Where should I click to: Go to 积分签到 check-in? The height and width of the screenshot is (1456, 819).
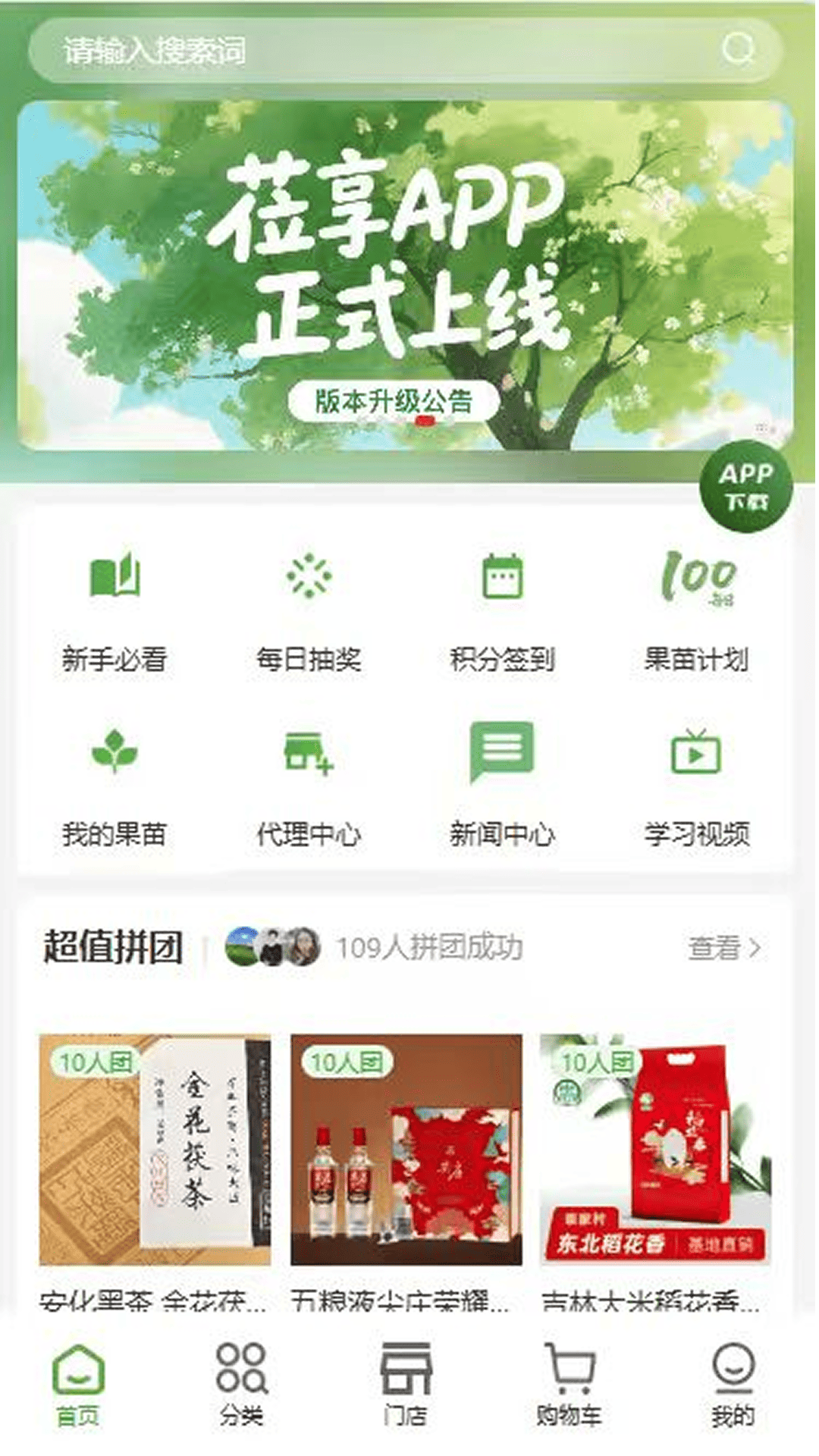click(502, 610)
